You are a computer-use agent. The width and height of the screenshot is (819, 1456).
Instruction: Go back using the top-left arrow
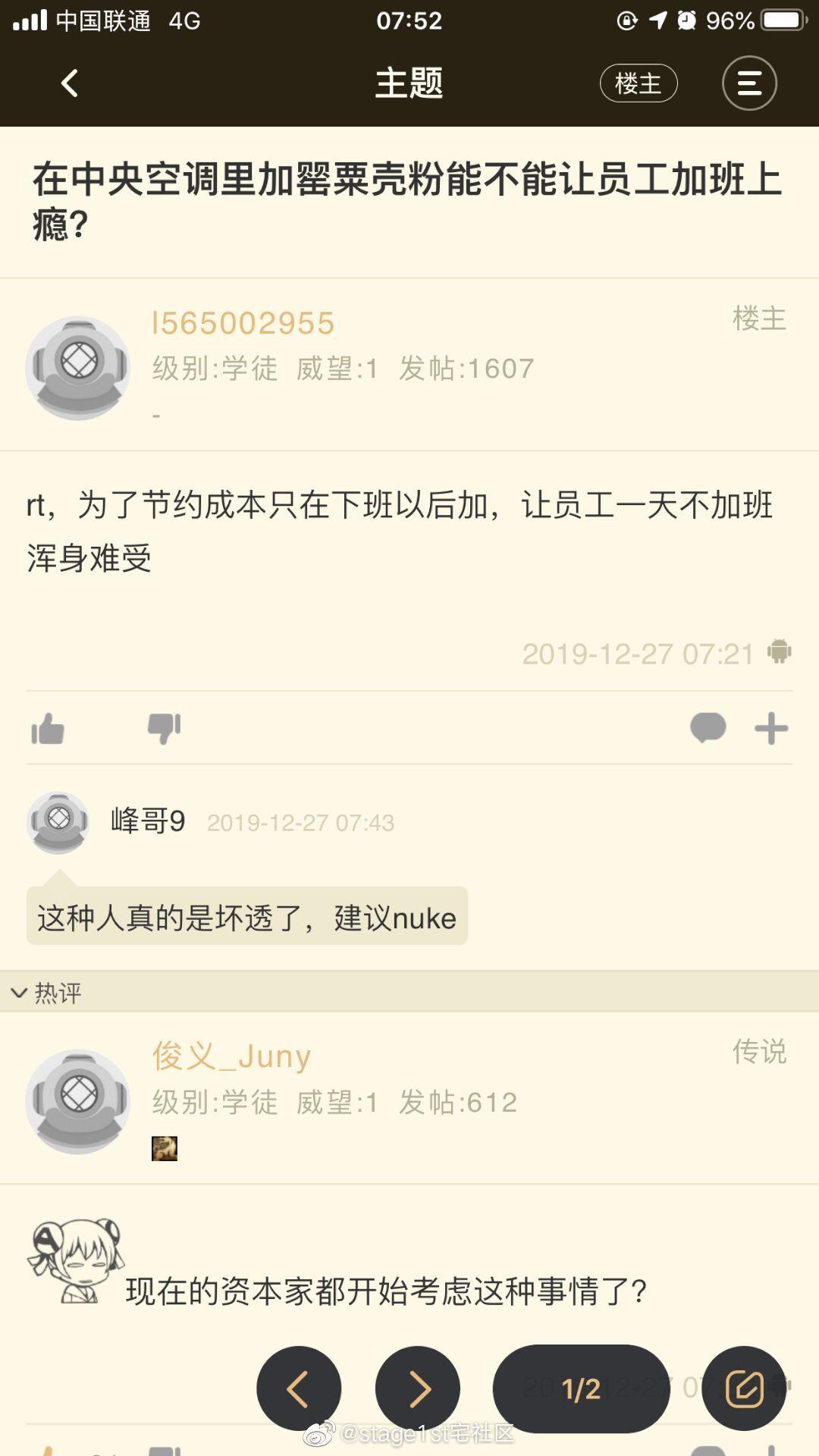[x=70, y=83]
